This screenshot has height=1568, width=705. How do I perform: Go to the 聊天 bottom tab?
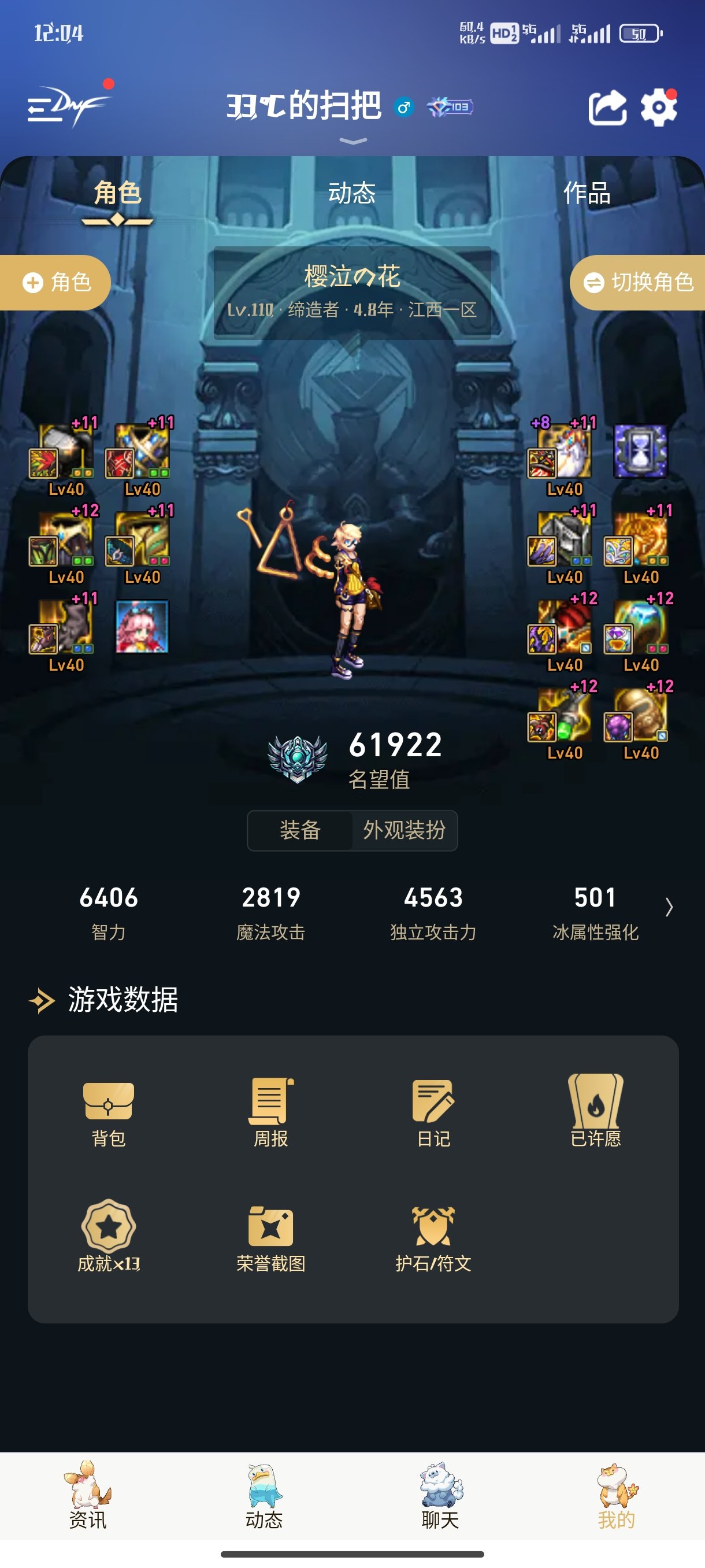pyautogui.click(x=440, y=1496)
